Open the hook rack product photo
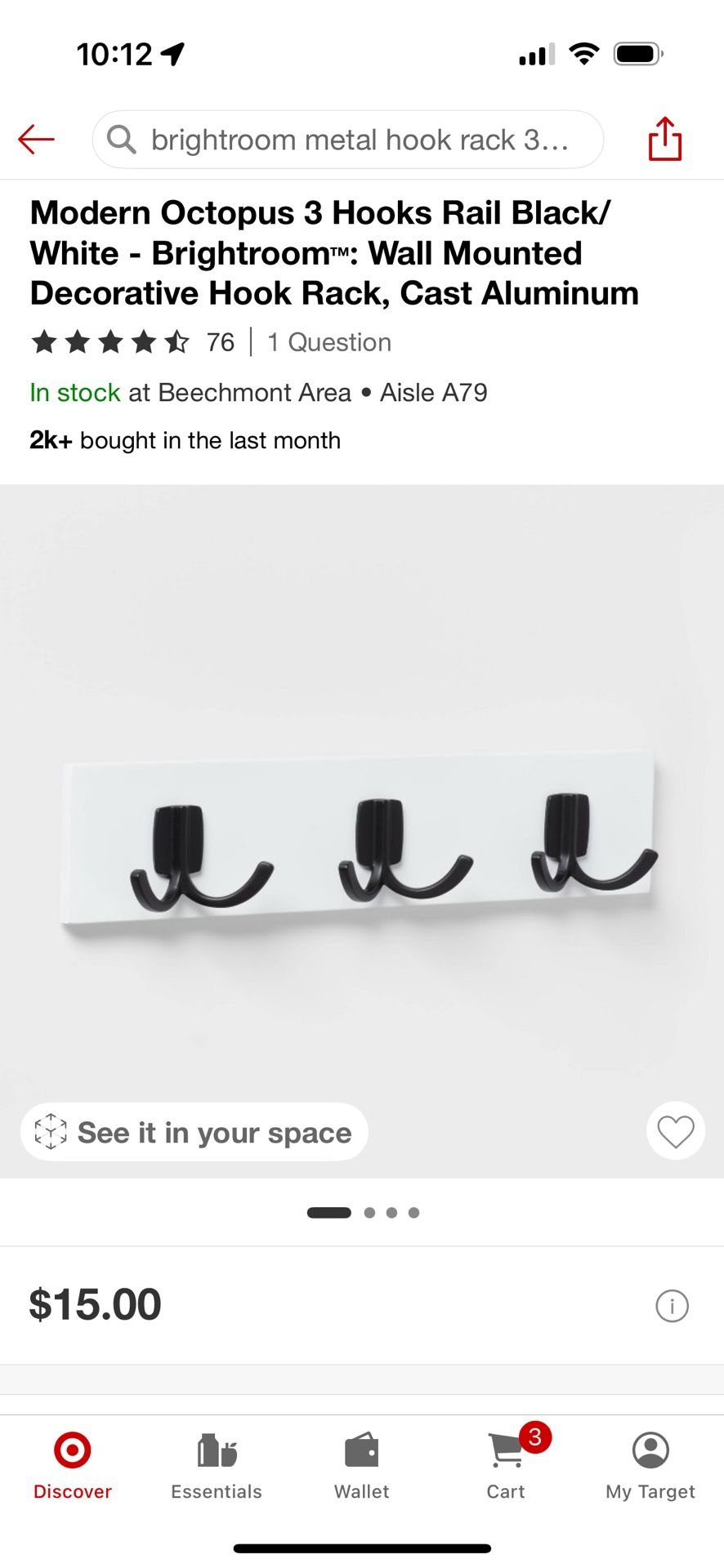 [361, 841]
